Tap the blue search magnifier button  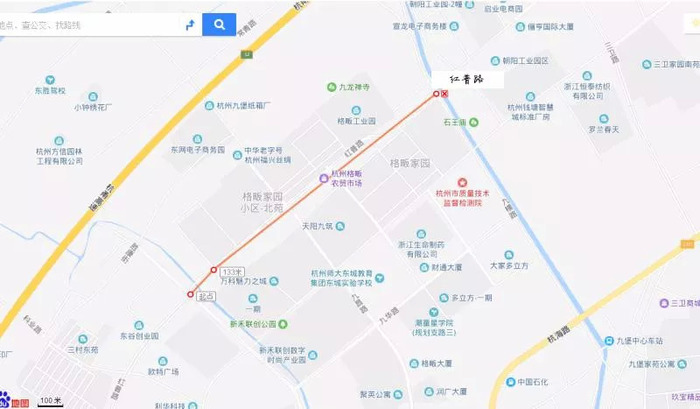point(219,24)
